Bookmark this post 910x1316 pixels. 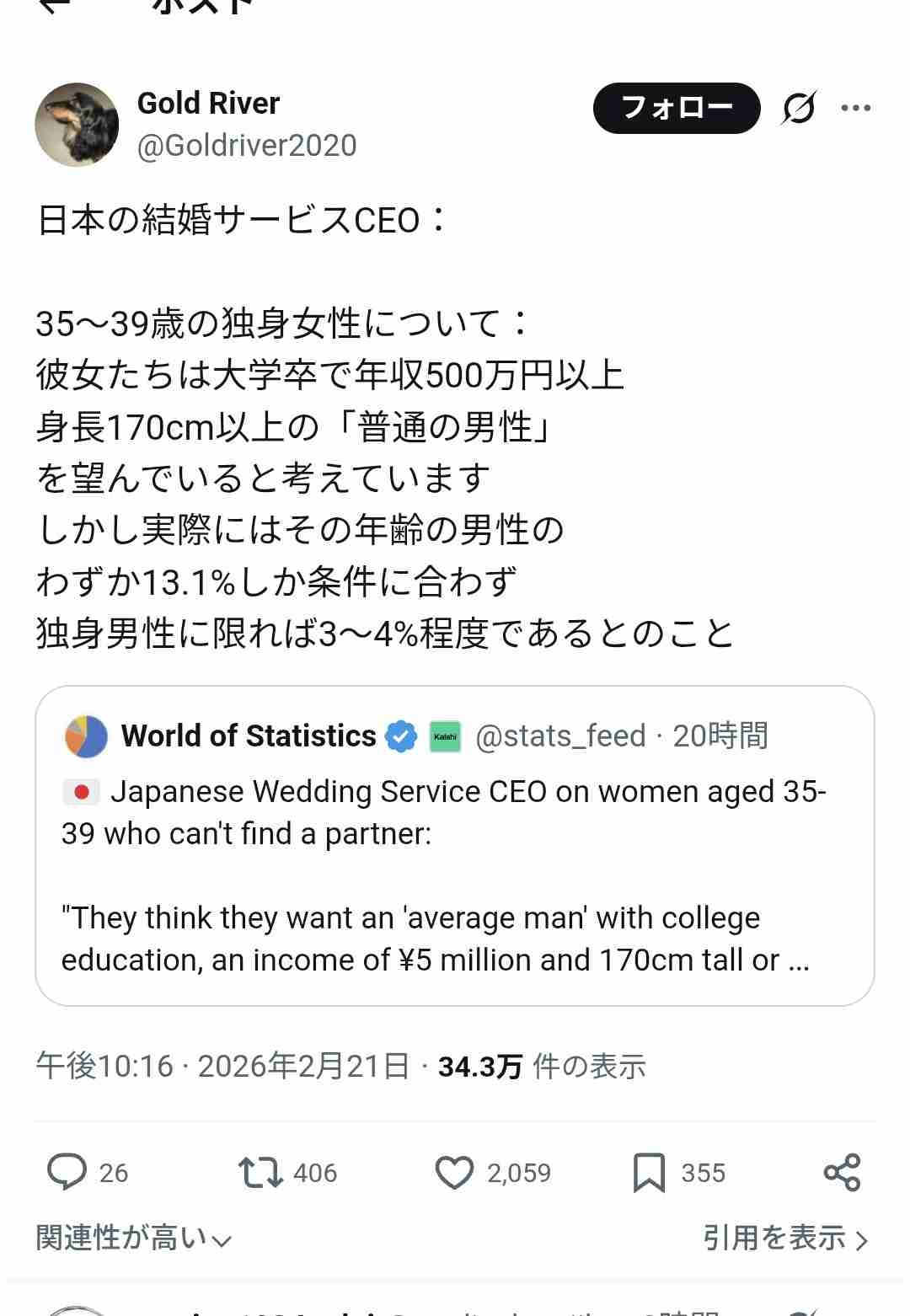(x=648, y=1172)
